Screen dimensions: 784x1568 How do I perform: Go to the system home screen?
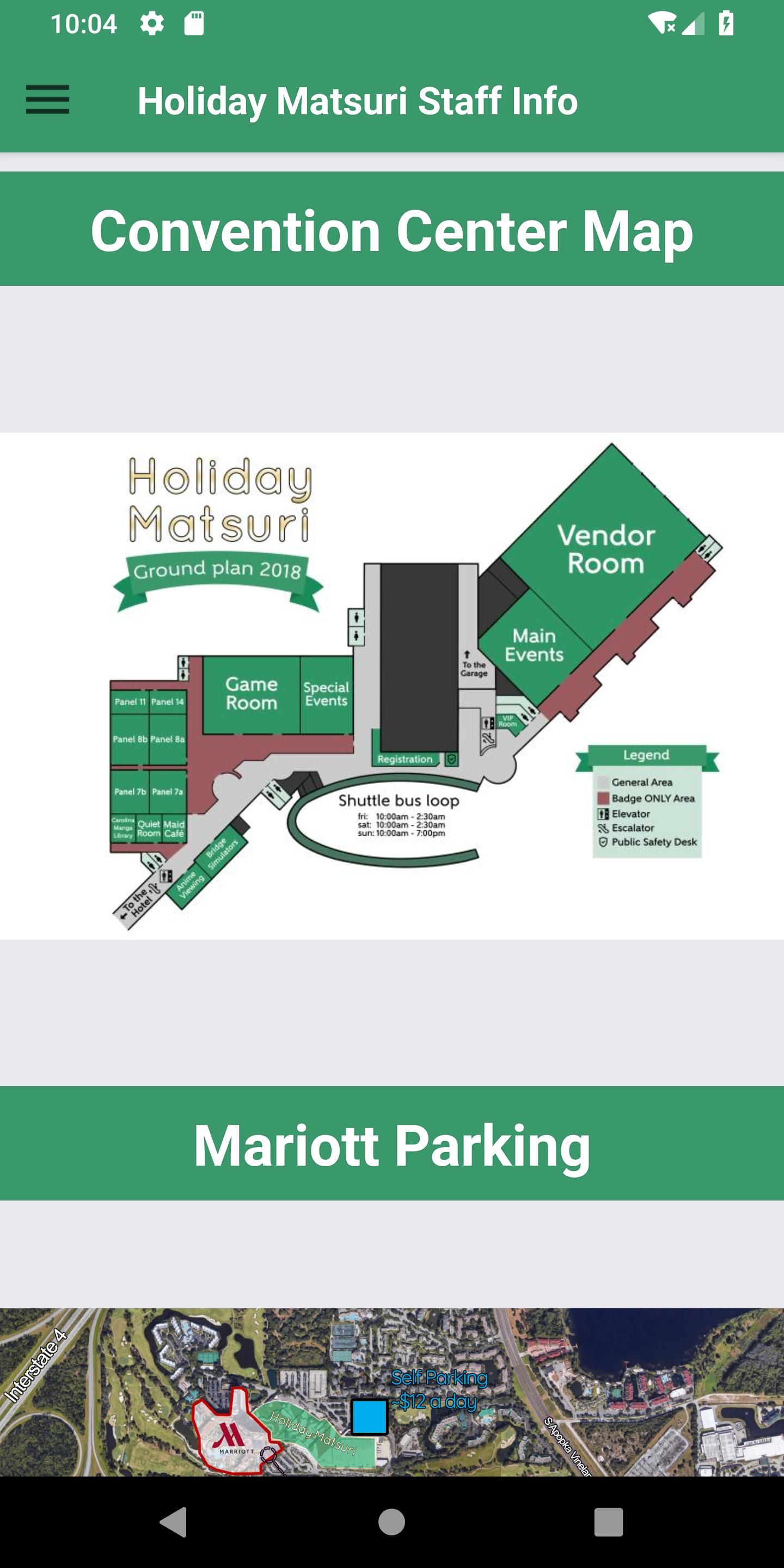(x=391, y=1522)
